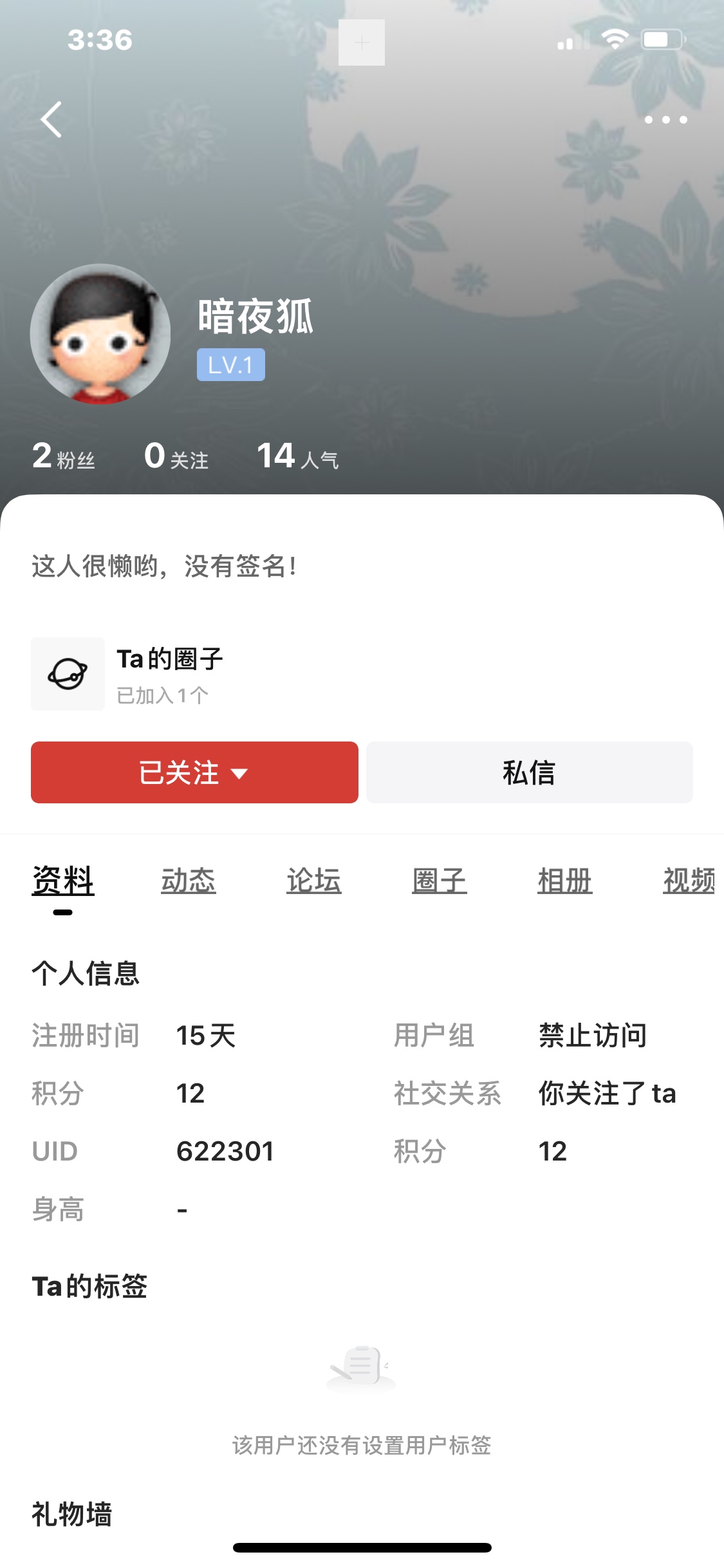Switch to the 圈子 tab
The width and height of the screenshot is (724, 1568).
point(440,881)
